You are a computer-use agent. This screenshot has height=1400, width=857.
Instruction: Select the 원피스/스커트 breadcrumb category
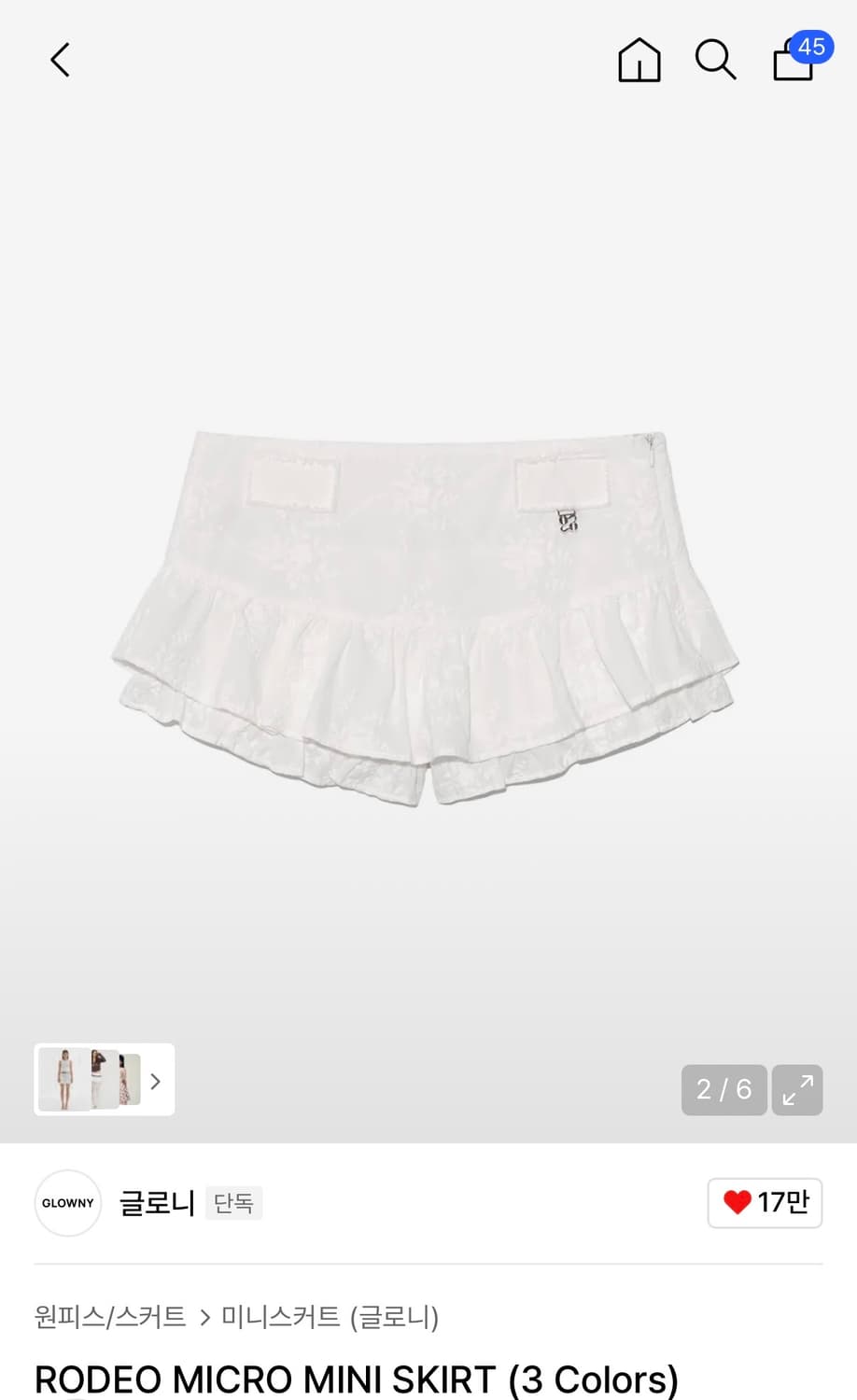pyautogui.click(x=108, y=1318)
